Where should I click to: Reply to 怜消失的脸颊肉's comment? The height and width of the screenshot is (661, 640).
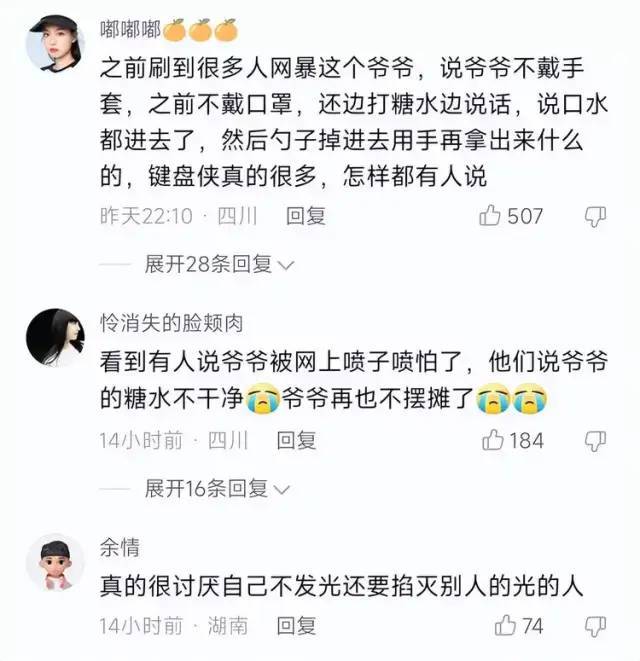pyautogui.click(x=296, y=440)
